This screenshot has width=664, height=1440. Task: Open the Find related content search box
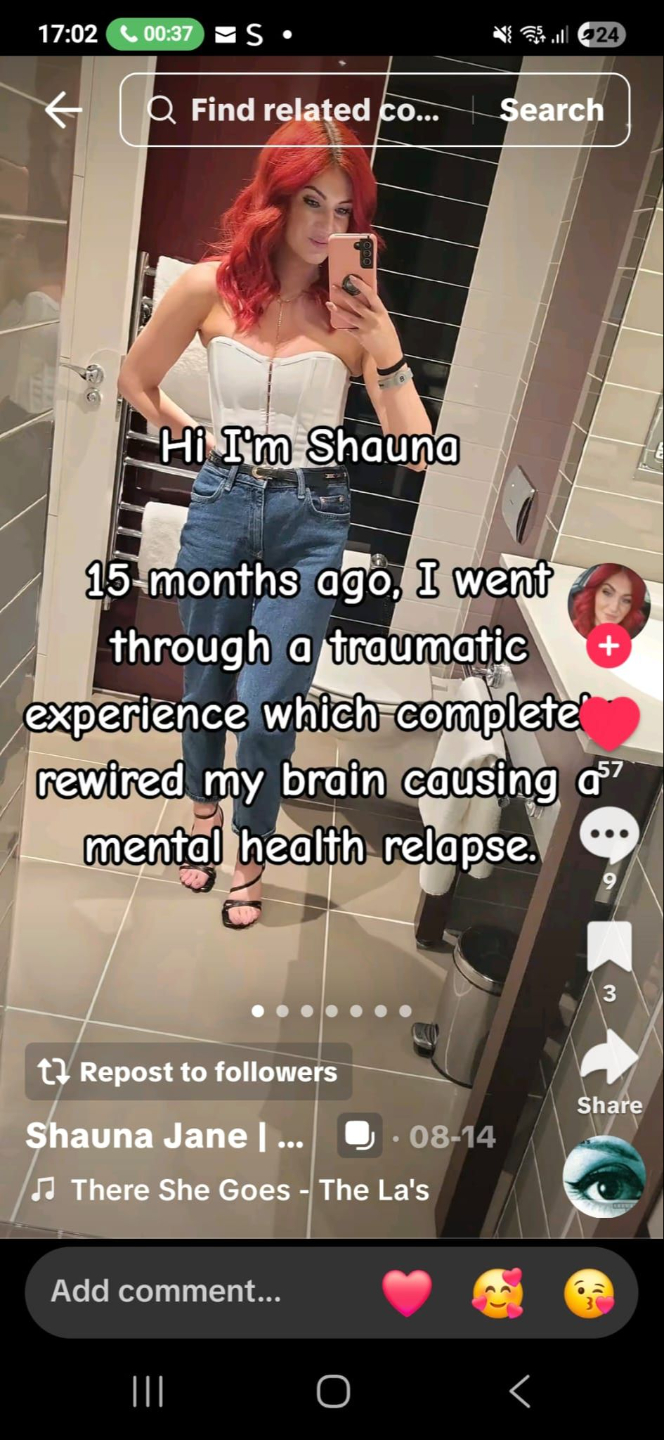click(x=295, y=110)
